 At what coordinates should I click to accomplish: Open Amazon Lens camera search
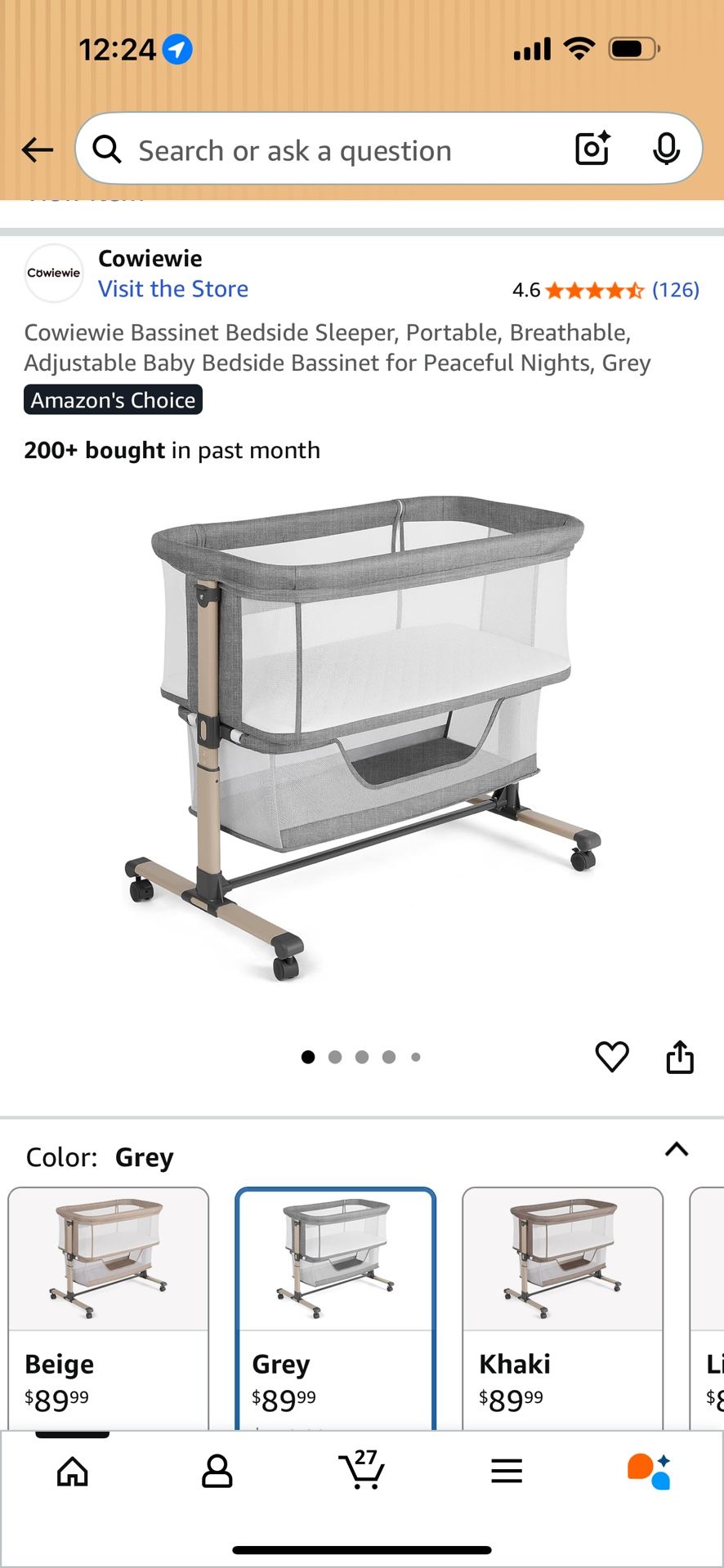[591, 149]
